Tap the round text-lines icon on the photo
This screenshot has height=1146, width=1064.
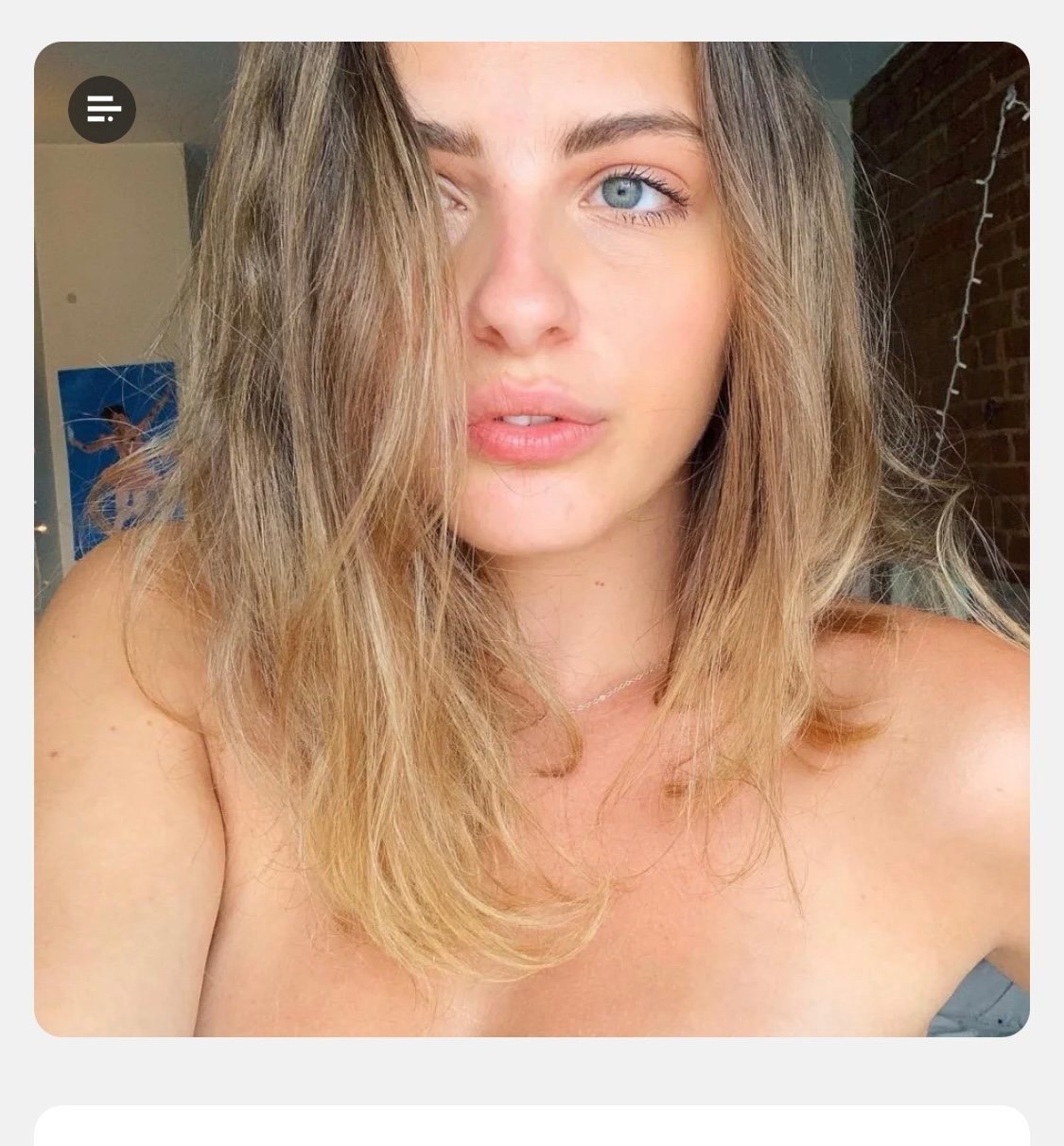(102, 110)
